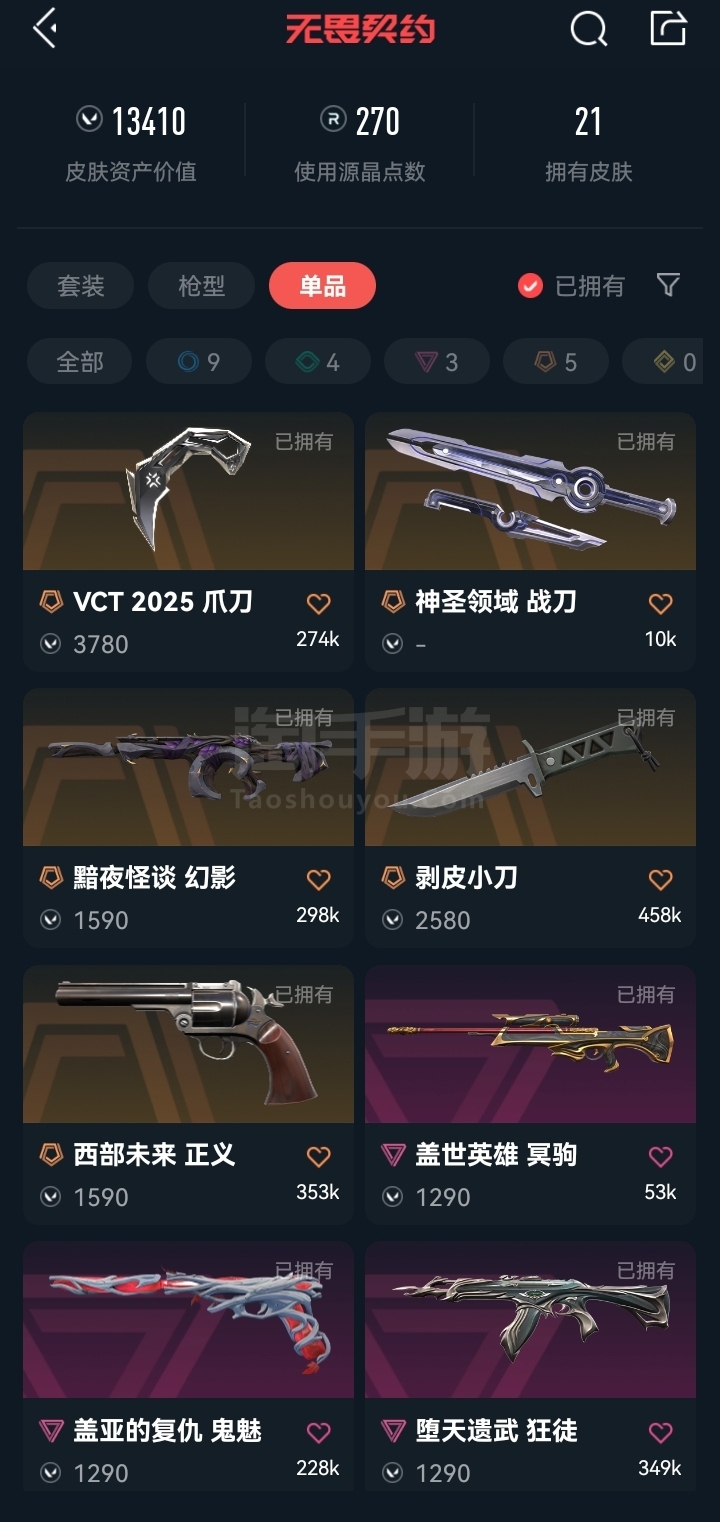The width and height of the screenshot is (720, 1522).
Task: Favorite the 盖世英雄 冥驹 skin
Action: click(x=660, y=1156)
